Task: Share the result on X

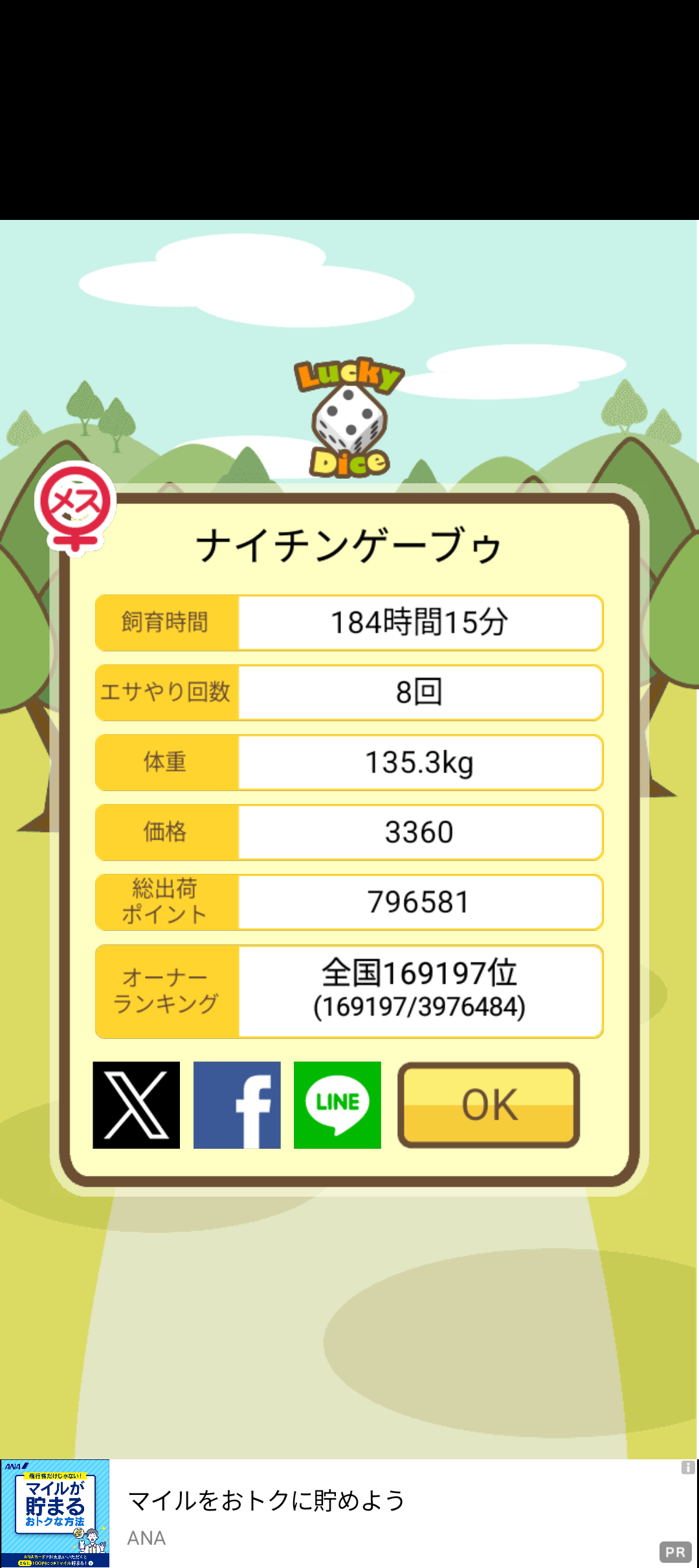Action: pyautogui.click(x=136, y=1105)
